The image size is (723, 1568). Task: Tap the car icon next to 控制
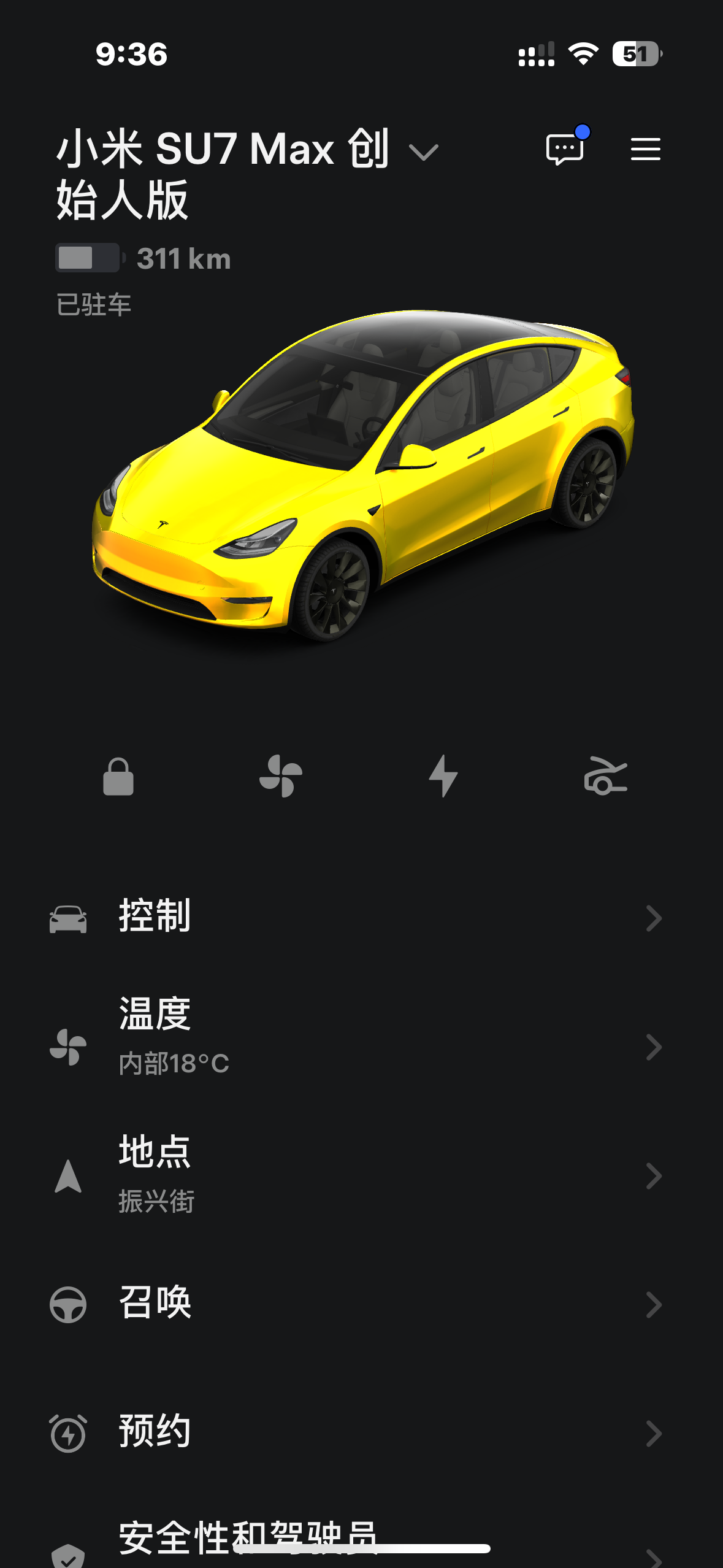[x=69, y=917]
